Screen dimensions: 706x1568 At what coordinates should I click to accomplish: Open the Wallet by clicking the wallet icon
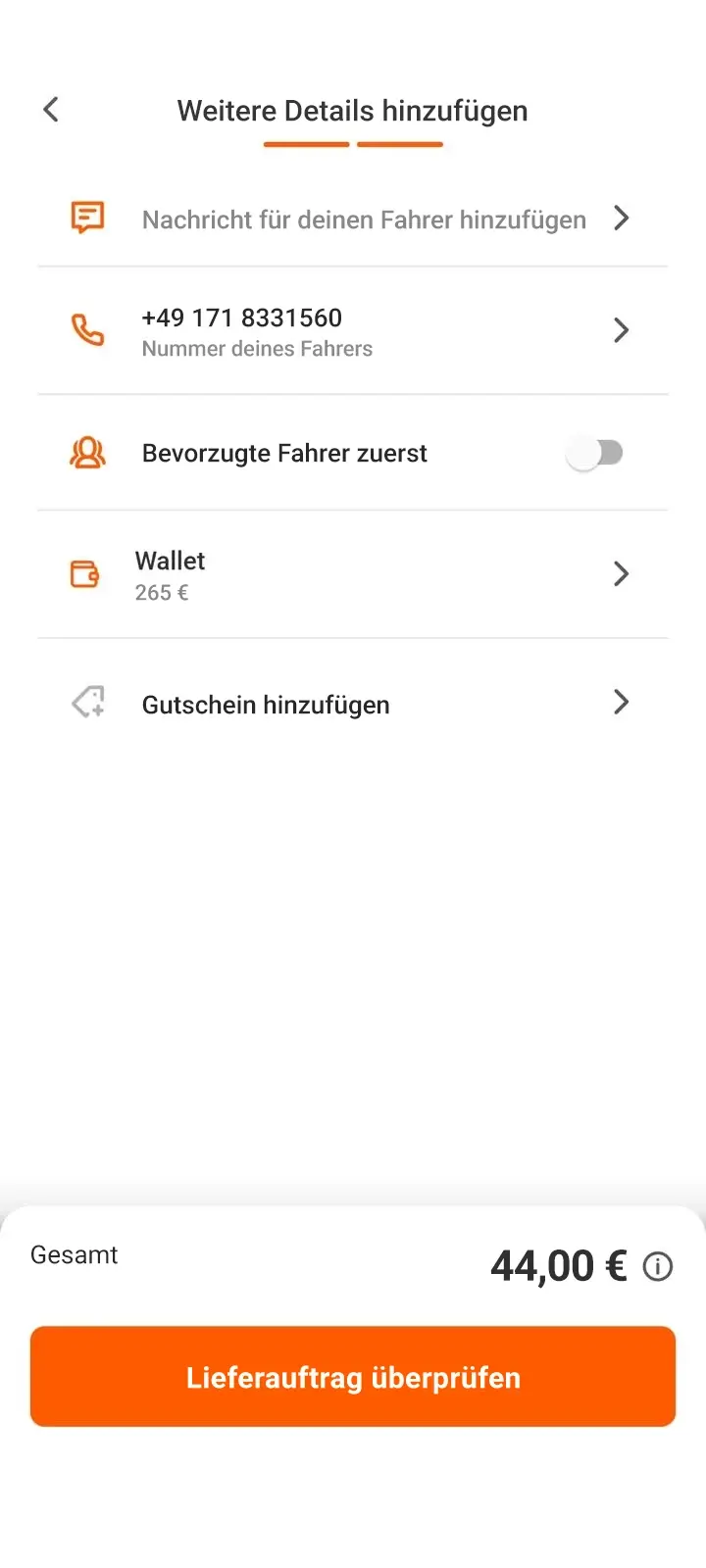85,574
